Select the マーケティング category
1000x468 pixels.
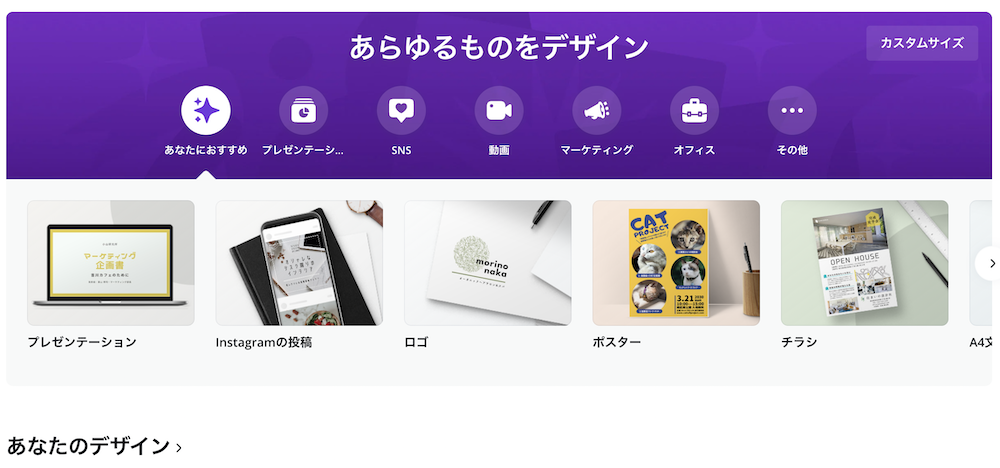597,111
